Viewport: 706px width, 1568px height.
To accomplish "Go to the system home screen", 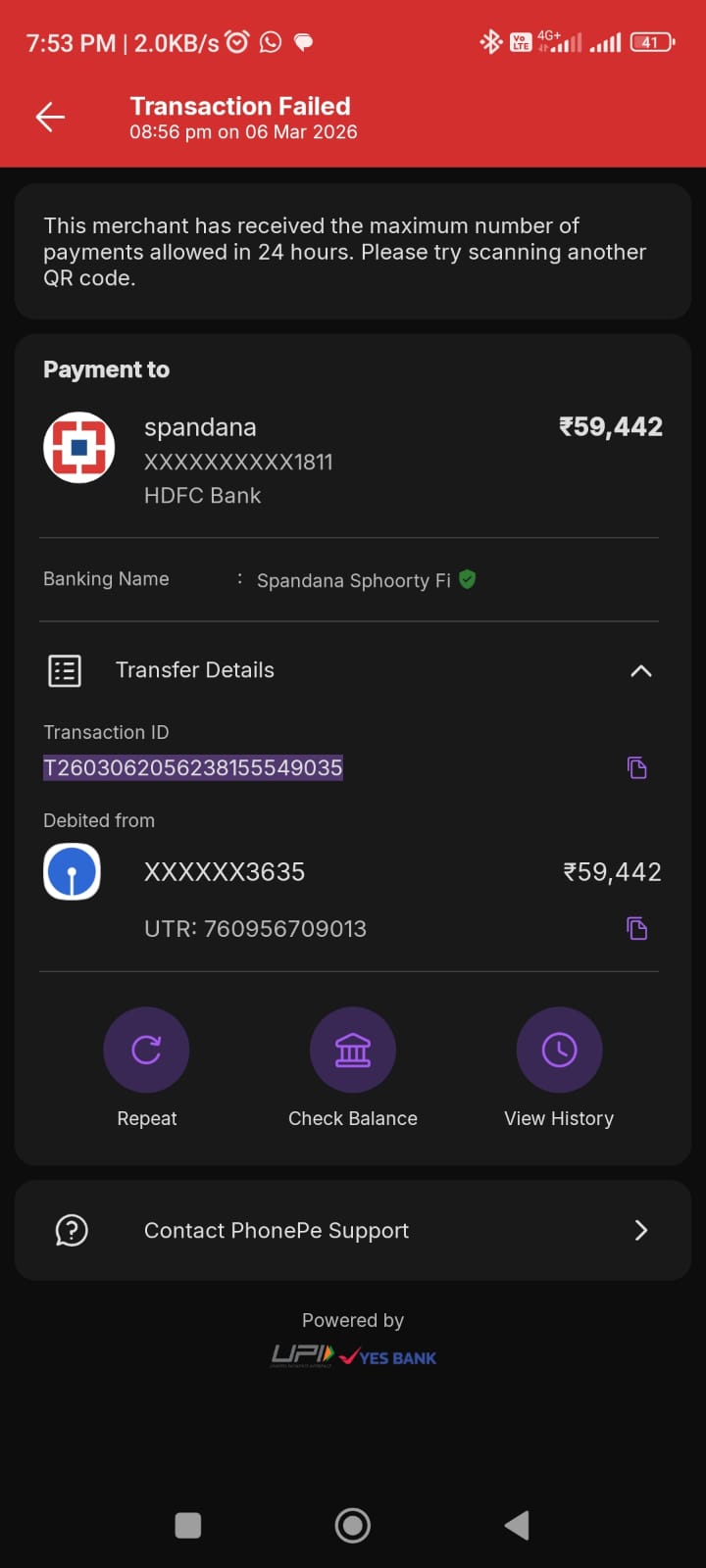I will (353, 1525).
